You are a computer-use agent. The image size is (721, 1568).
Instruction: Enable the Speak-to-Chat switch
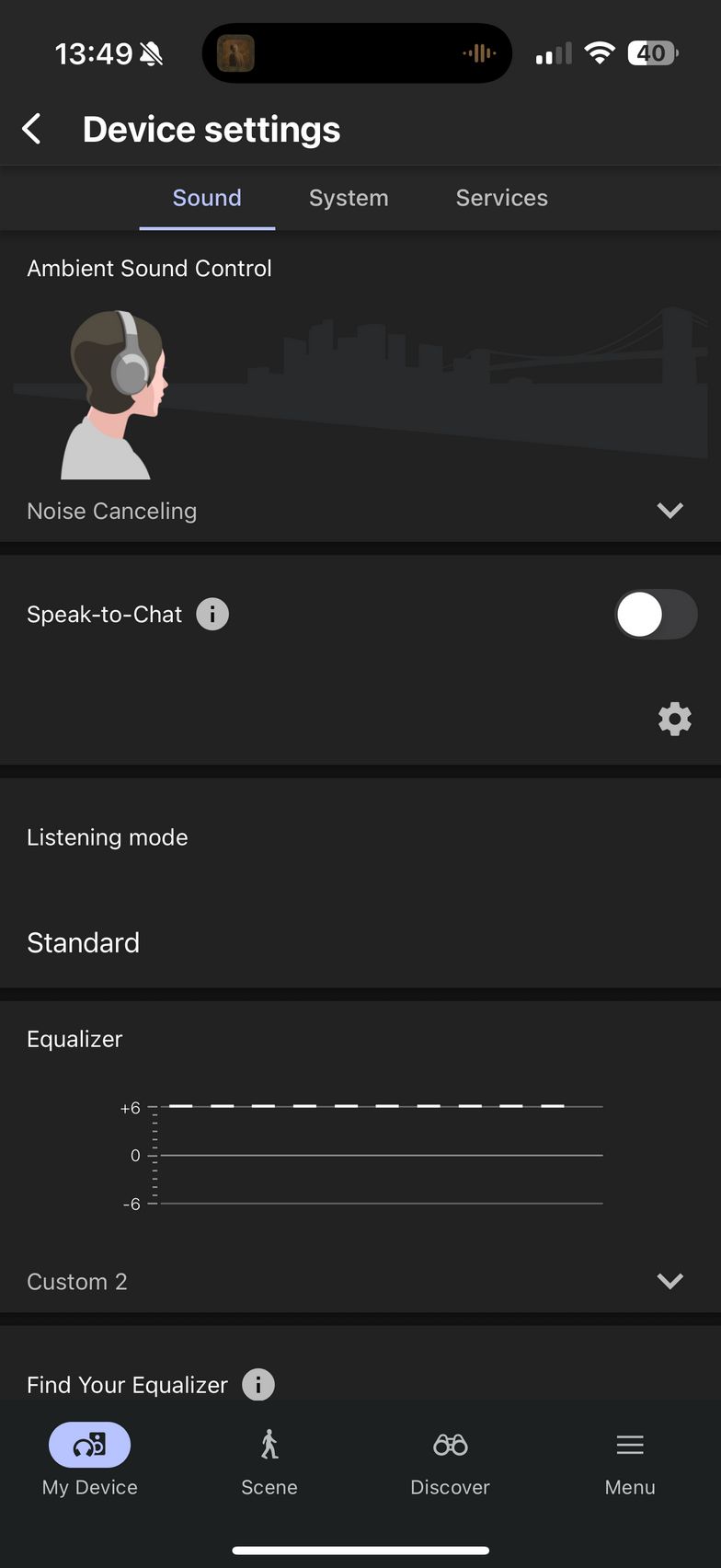tap(656, 615)
